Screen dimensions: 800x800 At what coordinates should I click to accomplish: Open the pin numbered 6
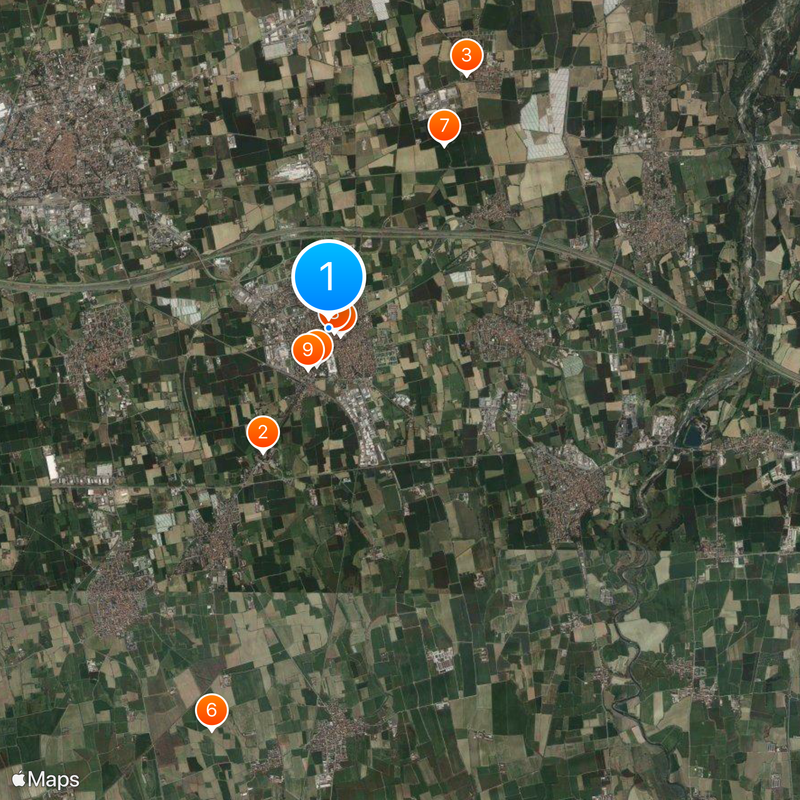point(211,711)
